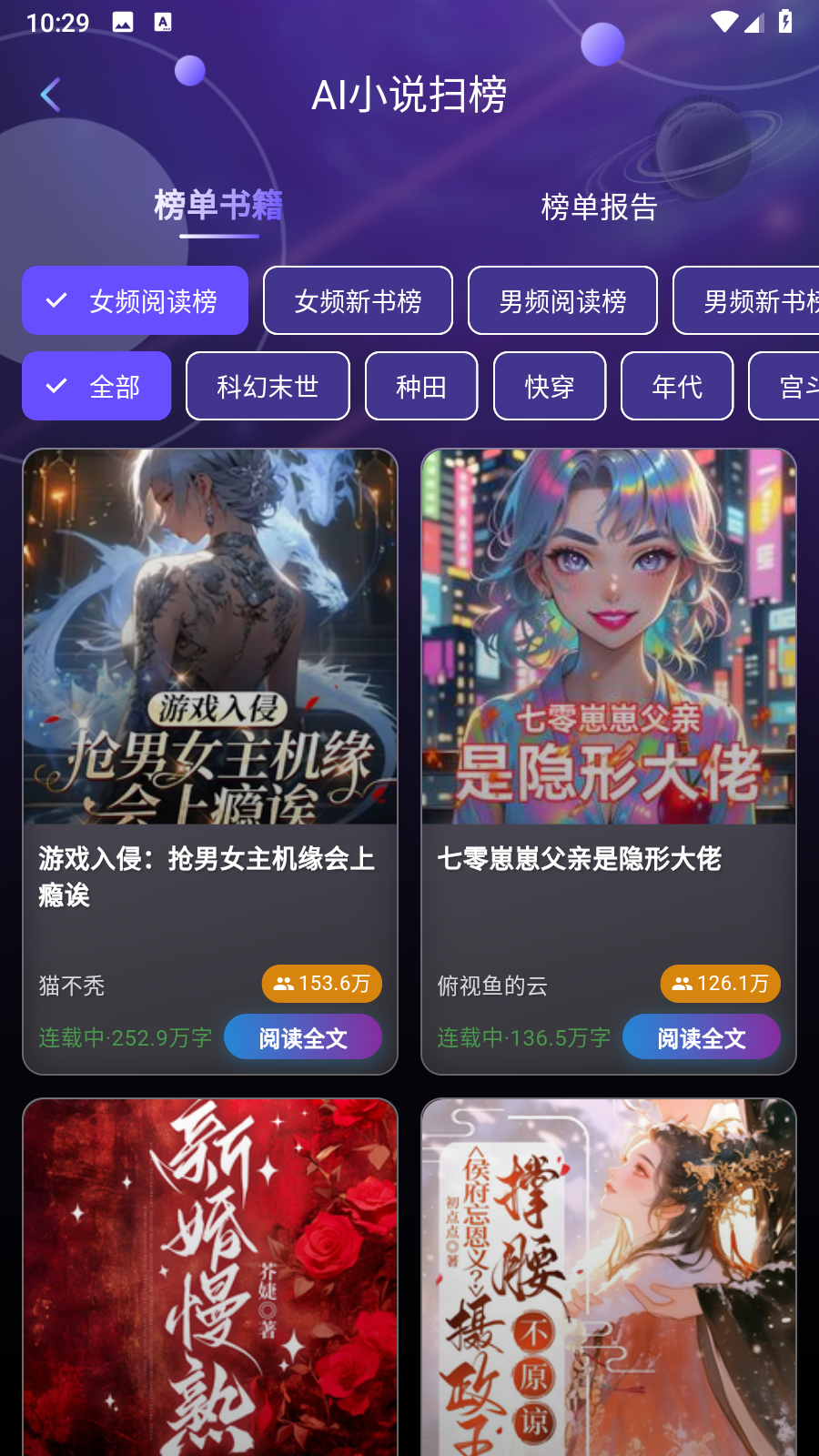Stay on the 榜单书籍 tab
819x1456 pixels.
pos(219,207)
